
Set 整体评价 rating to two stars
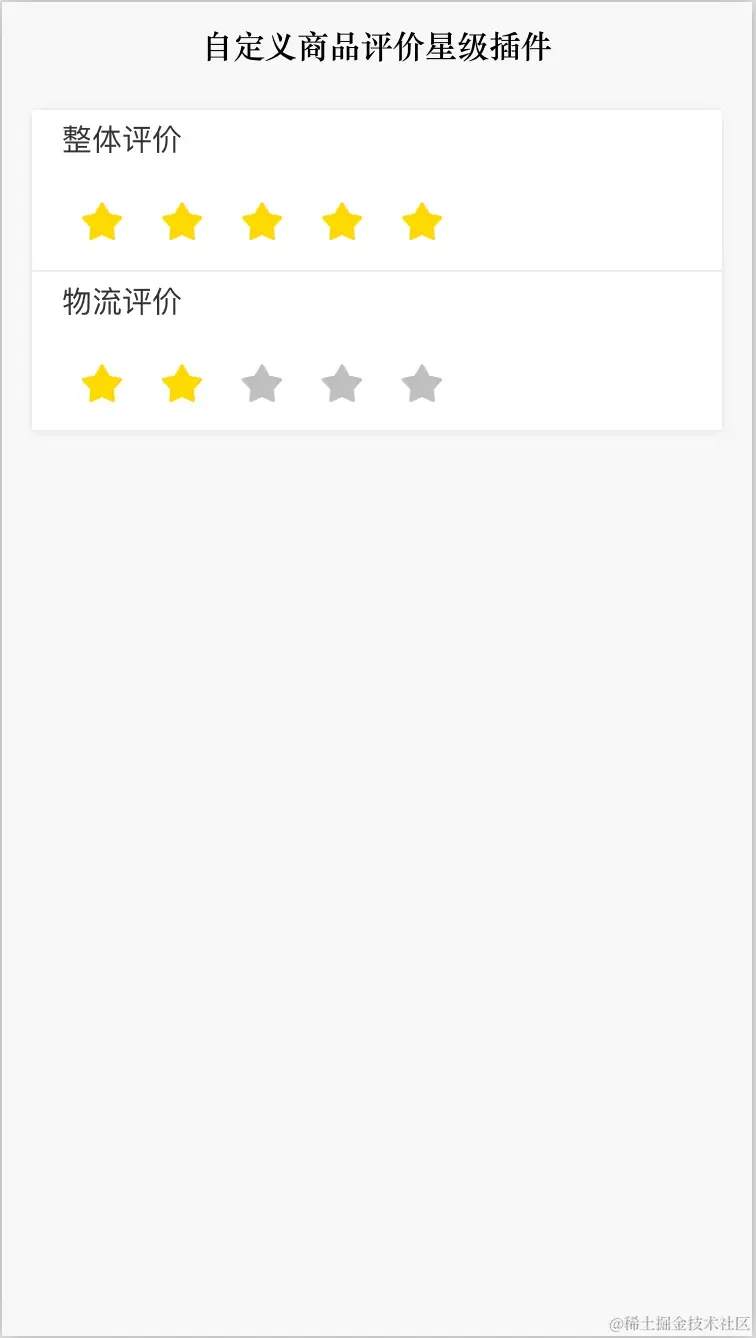click(x=182, y=222)
